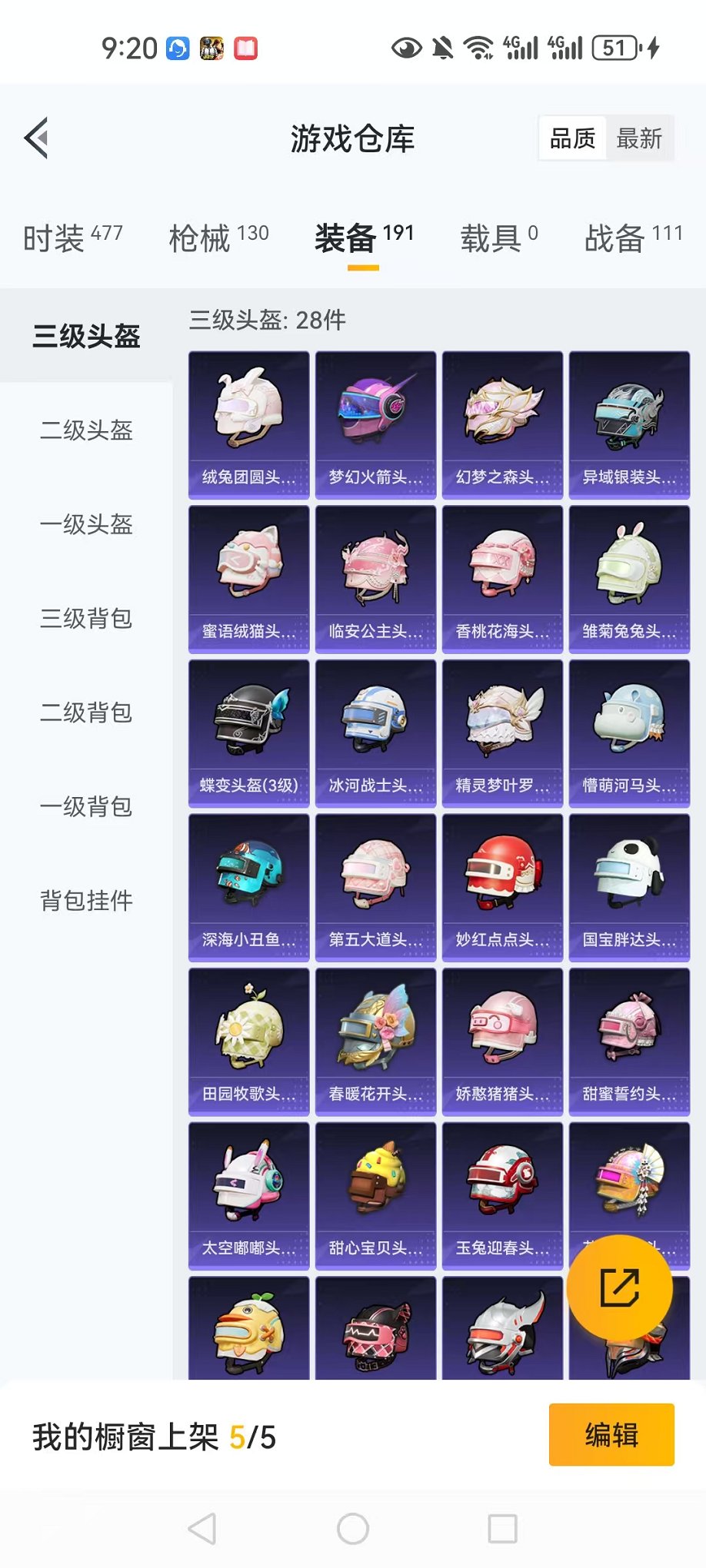Open the 背包挂件 category
Viewport: 706px width, 1568px height.
[86, 901]
